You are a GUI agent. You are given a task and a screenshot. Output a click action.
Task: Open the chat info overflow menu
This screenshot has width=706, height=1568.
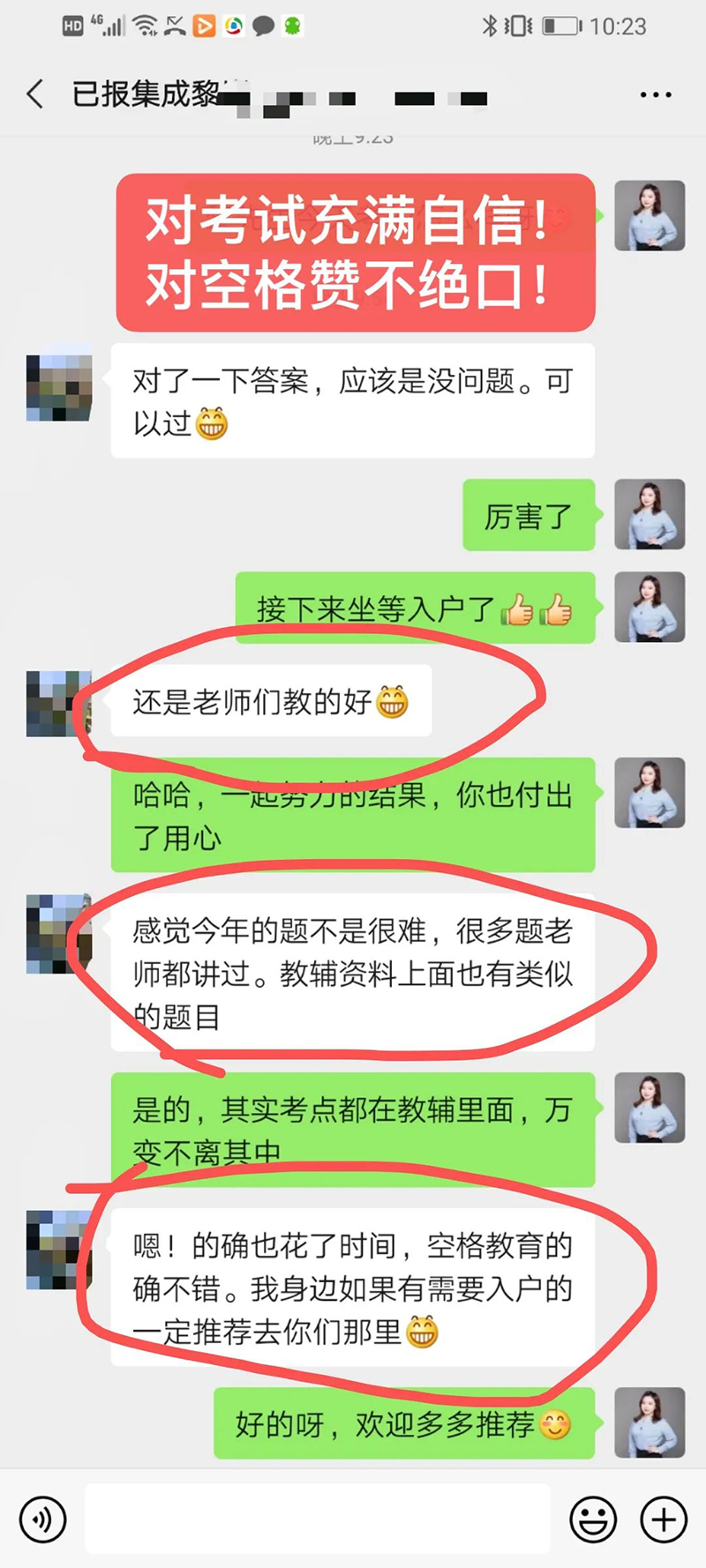pos(655,94)
